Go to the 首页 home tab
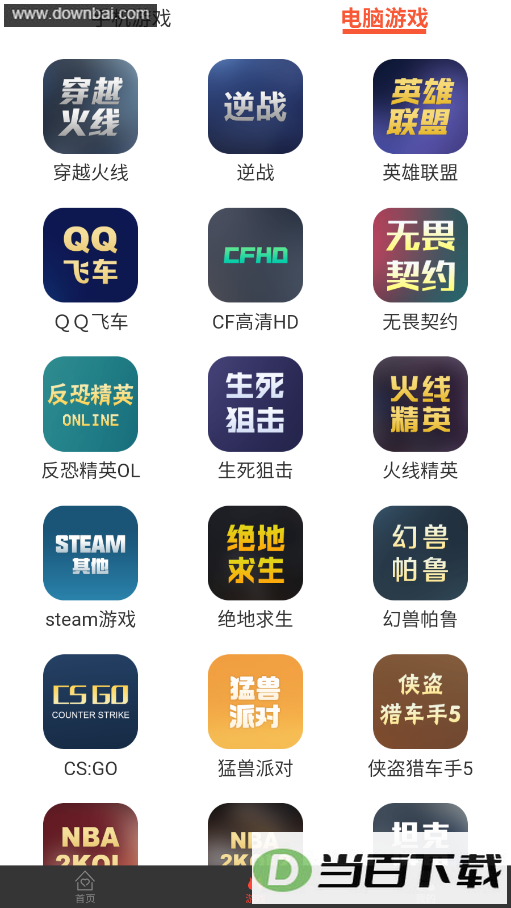The image size is (511, 908). pos(85,887)
